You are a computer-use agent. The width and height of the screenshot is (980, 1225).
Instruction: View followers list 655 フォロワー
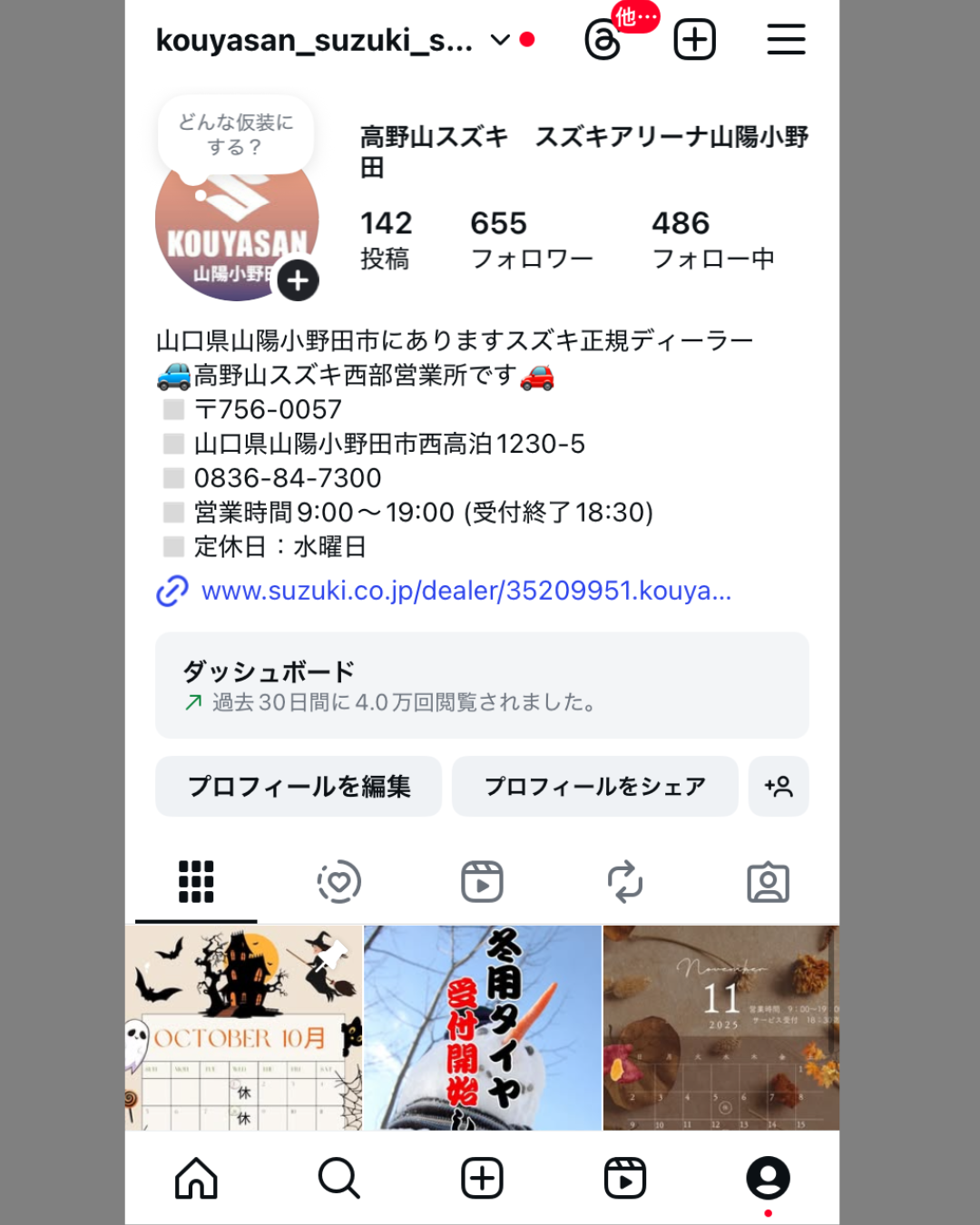(531, 240)
